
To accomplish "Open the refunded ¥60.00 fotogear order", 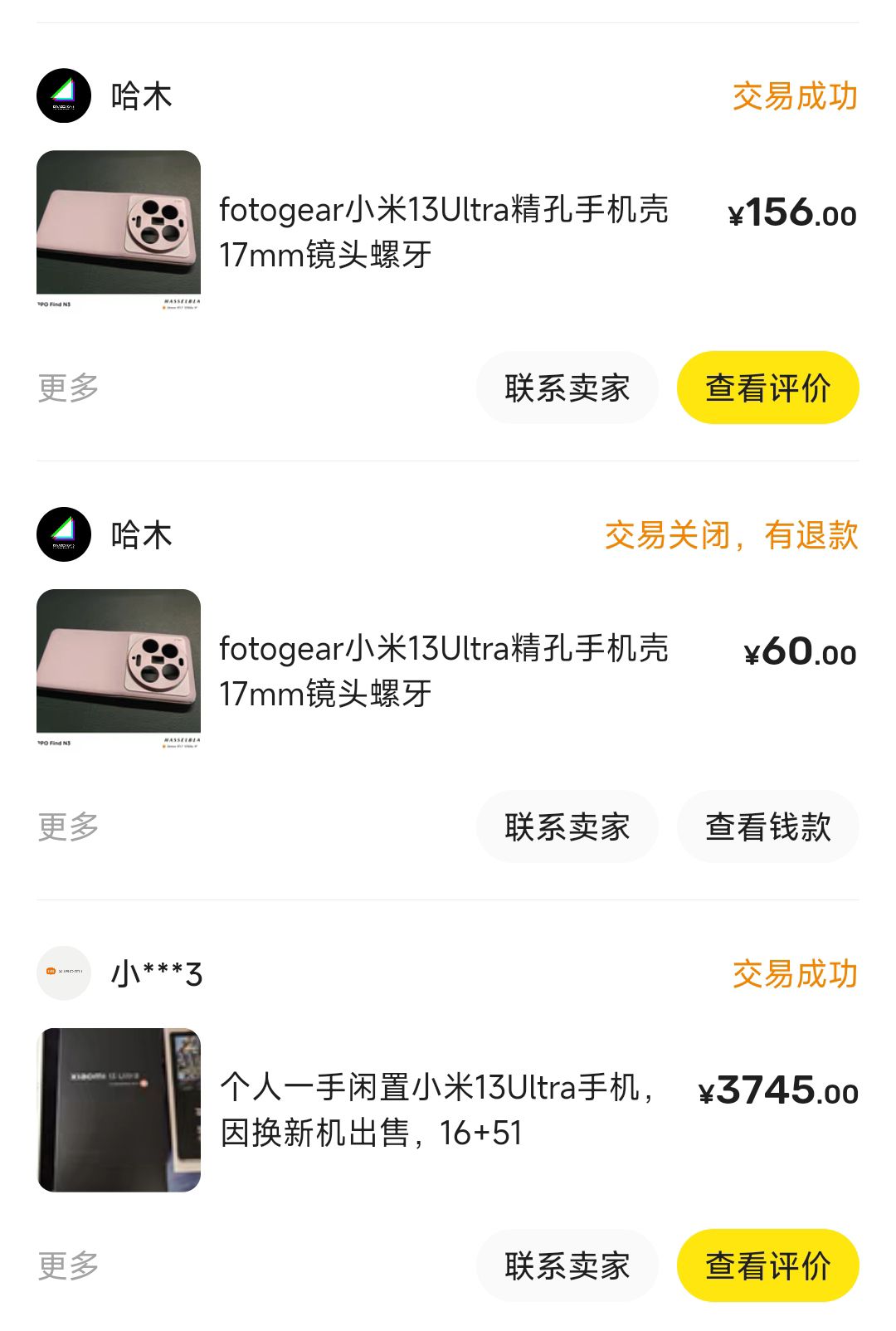I will click(443, 670).
